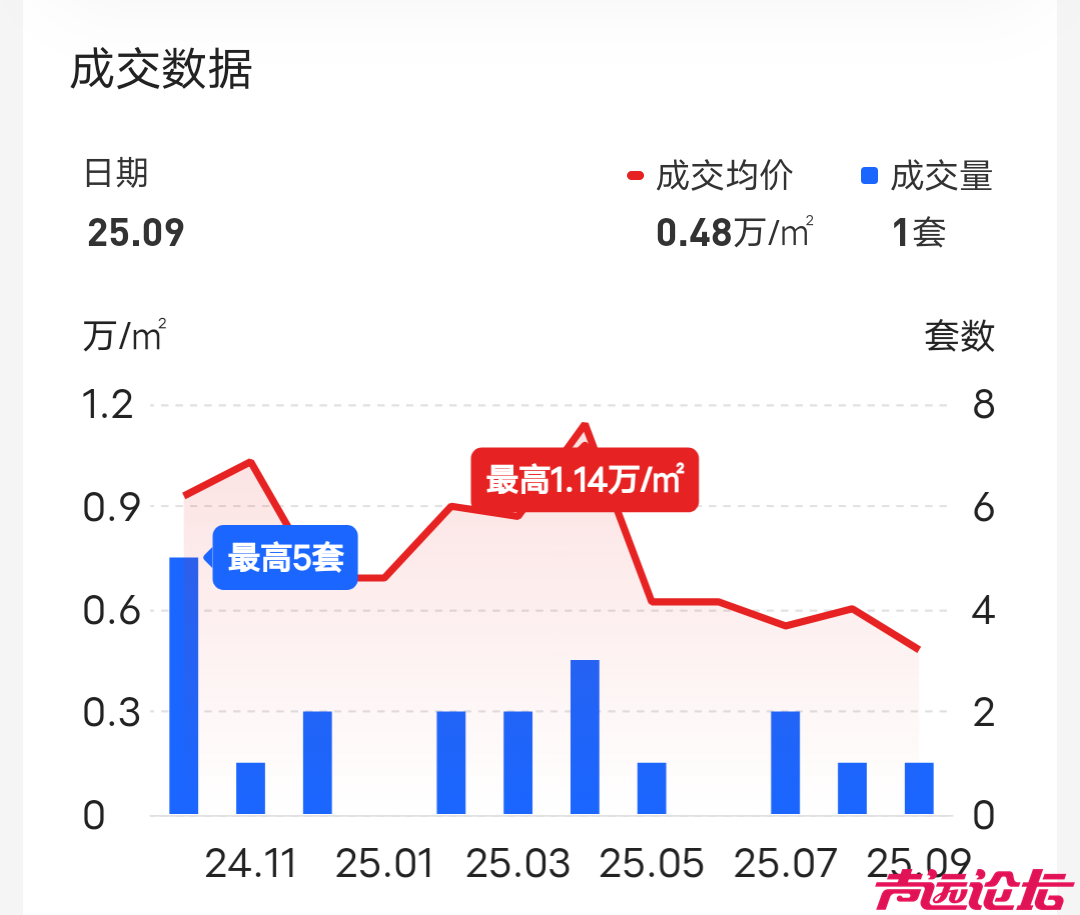
Task: Select the 25.07 transaction volume bar
Action: pyautogui.click(x=786, y=762)
